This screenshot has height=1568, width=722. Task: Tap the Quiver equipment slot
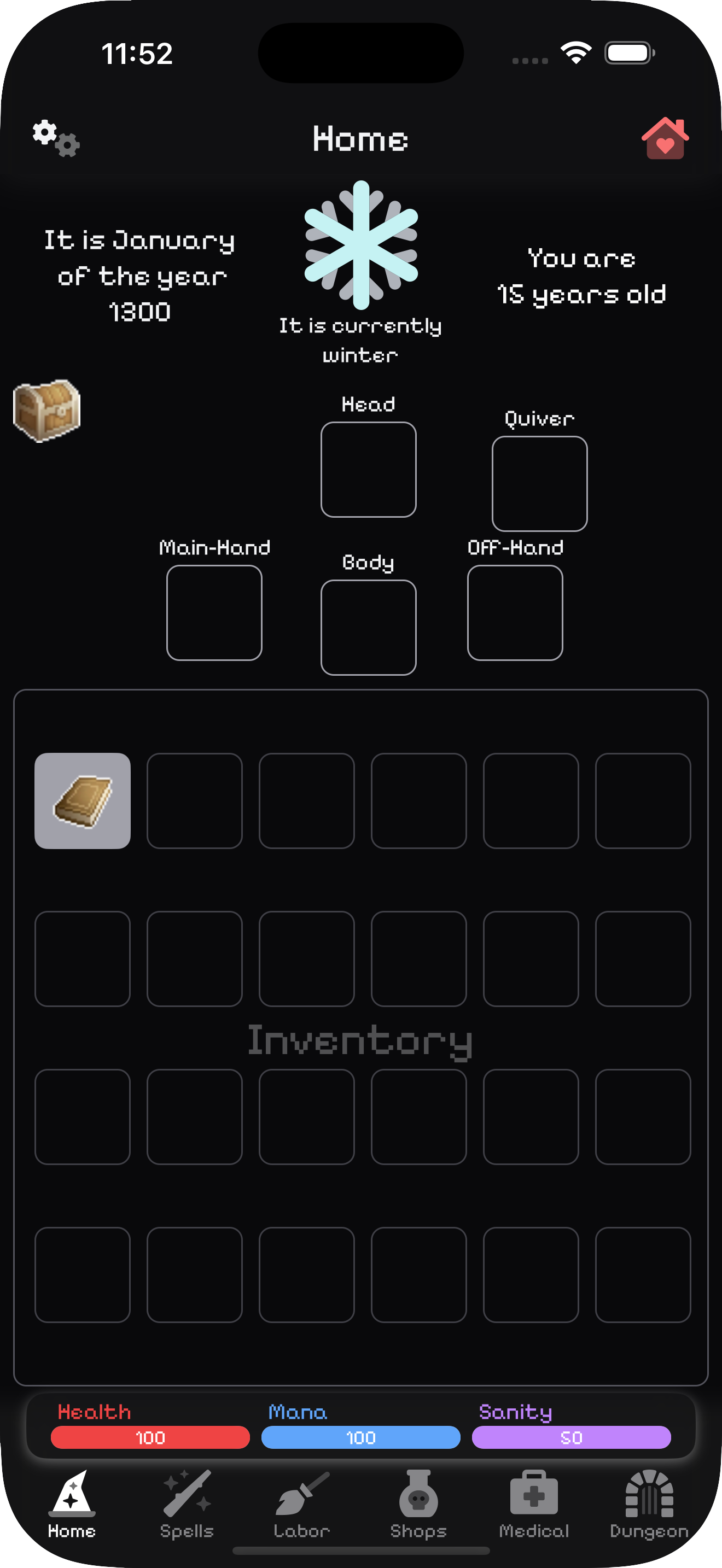[539, 483]
